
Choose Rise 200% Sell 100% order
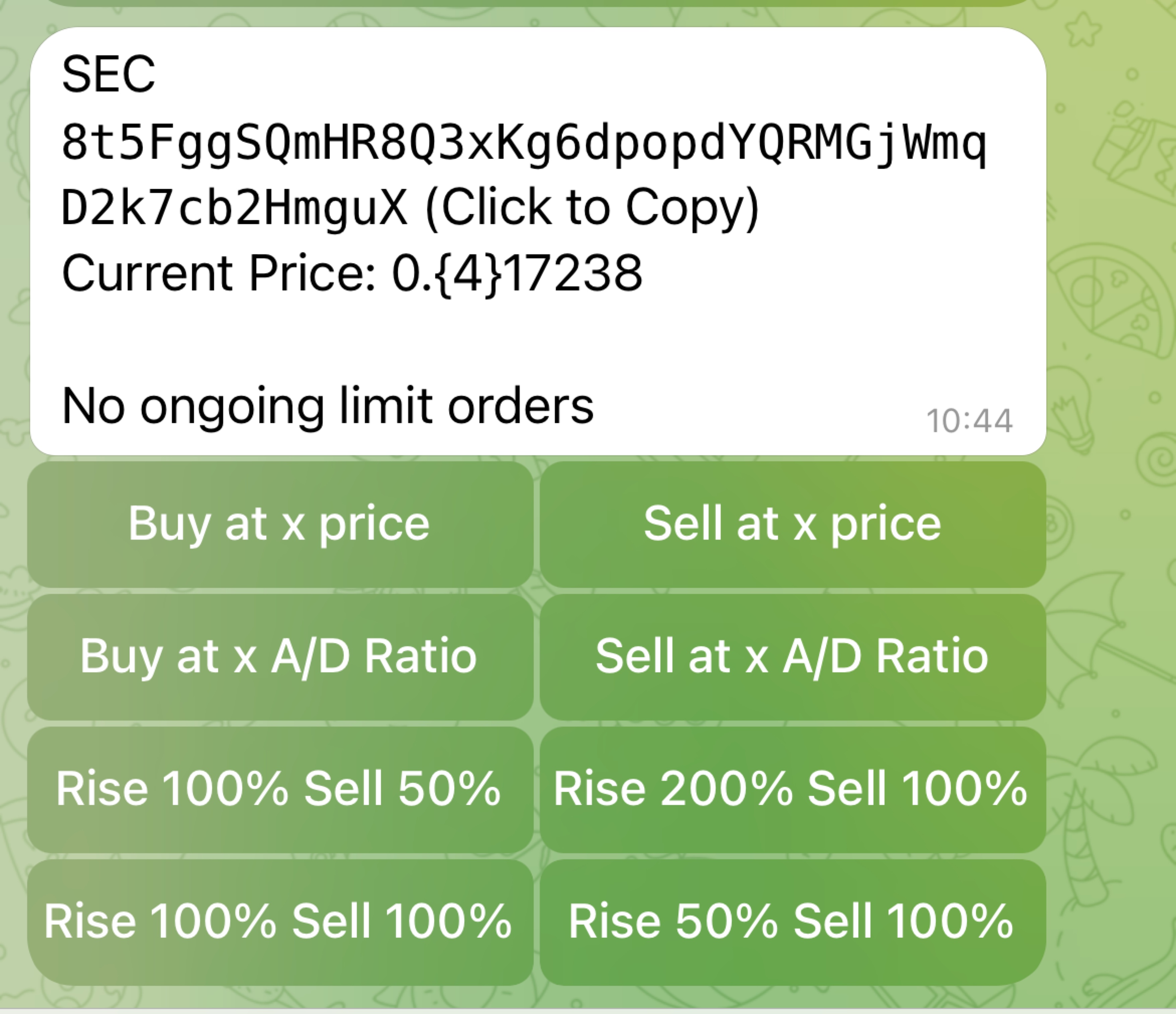(792, 789)
